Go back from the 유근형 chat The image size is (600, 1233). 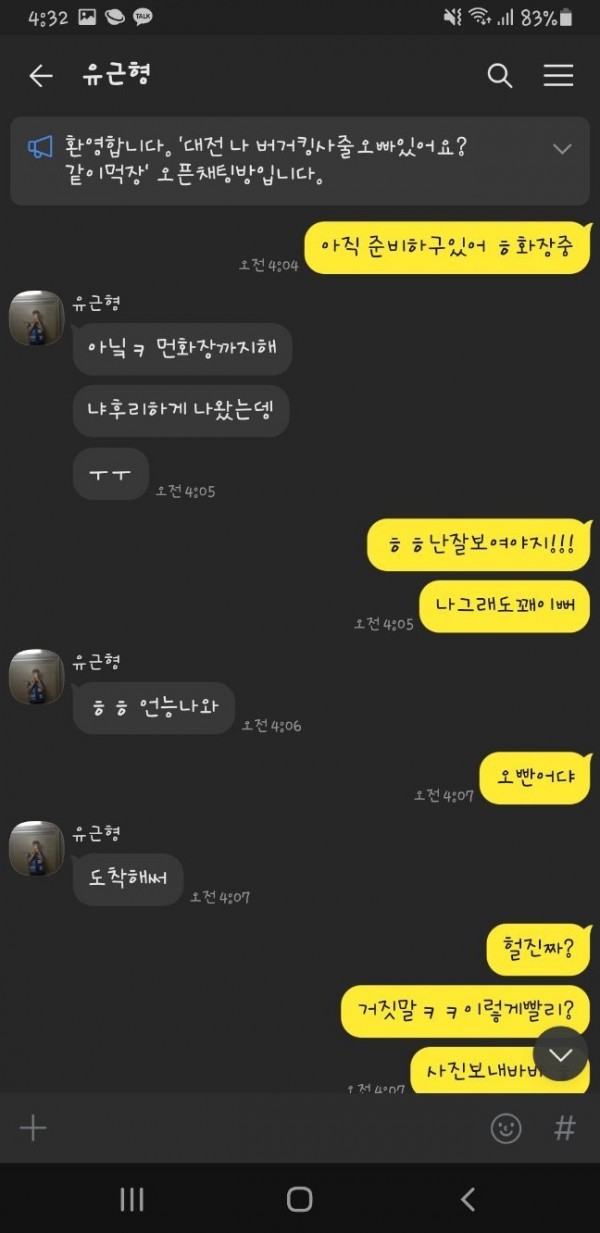point(40,76)
